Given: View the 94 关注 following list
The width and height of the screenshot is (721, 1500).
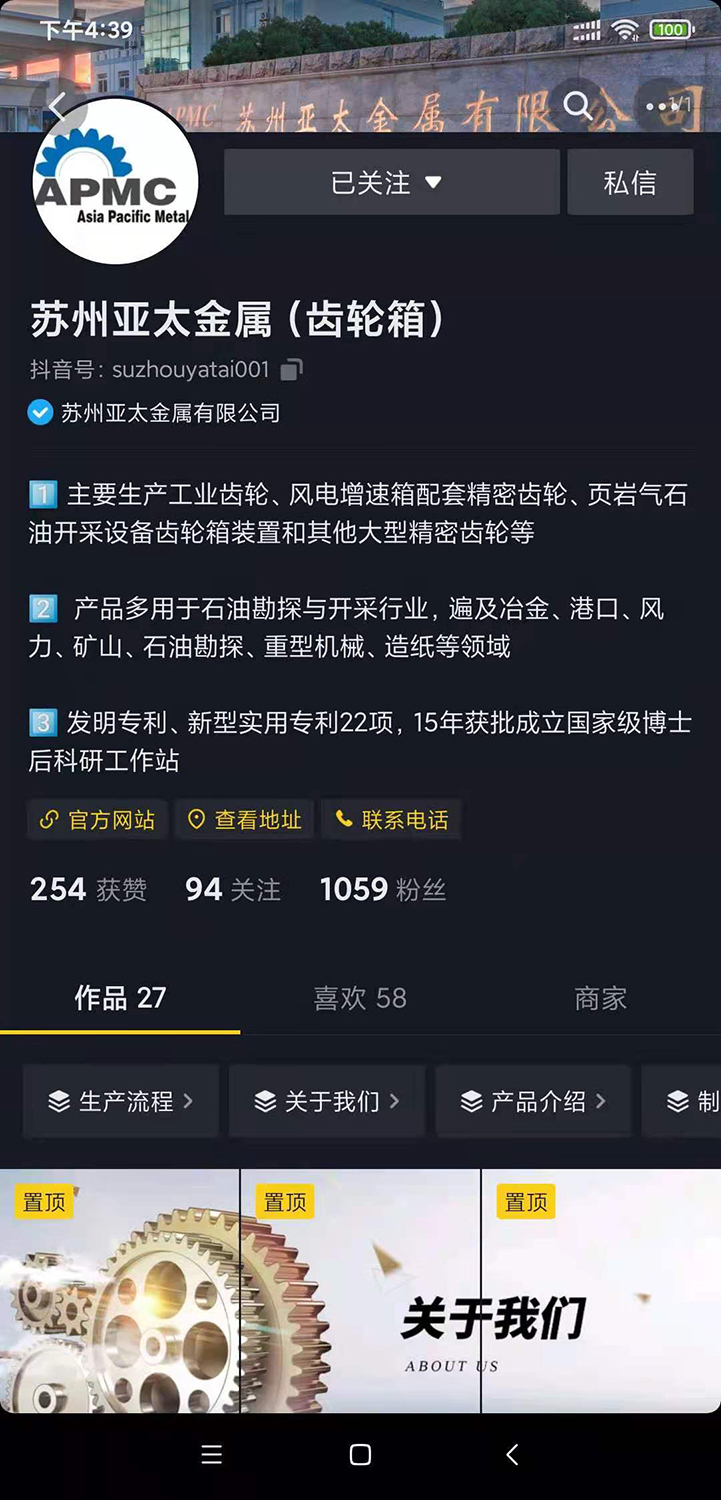Looking at the screenshot, I should pos(233,889).
